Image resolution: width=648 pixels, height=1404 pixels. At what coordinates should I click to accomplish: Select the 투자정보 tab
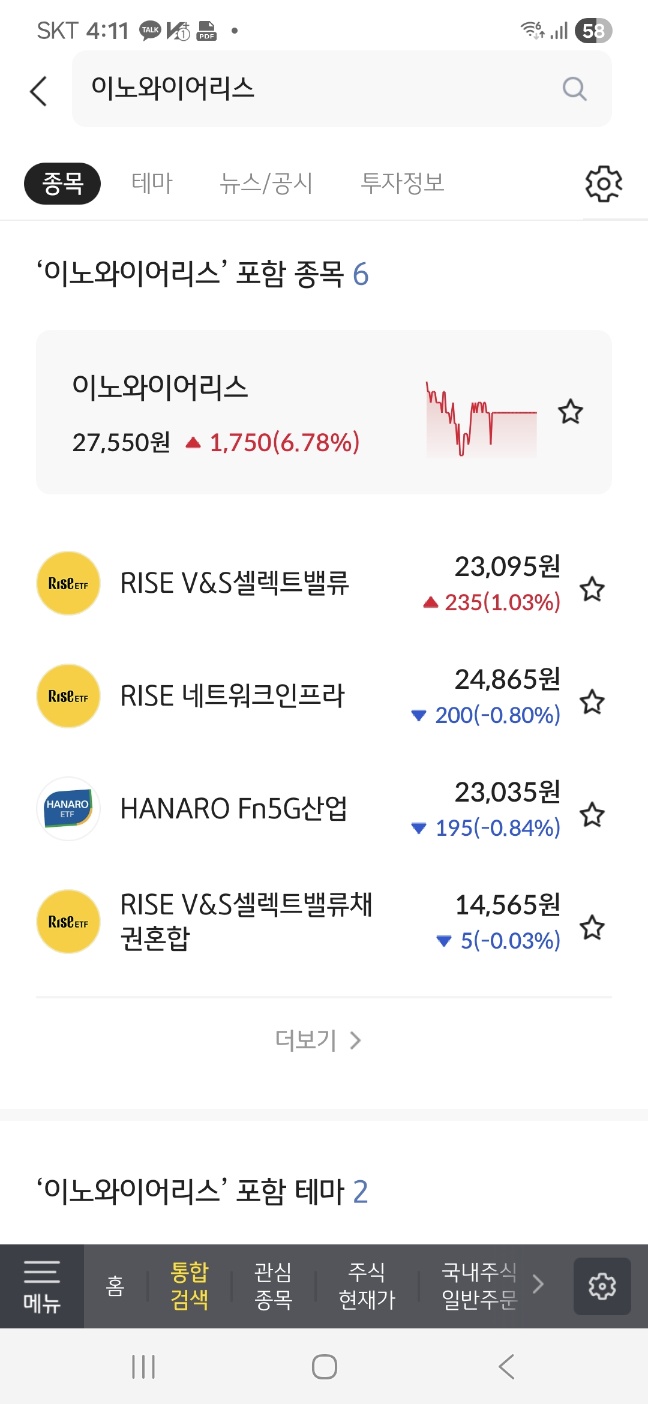[x=403, y=183]
